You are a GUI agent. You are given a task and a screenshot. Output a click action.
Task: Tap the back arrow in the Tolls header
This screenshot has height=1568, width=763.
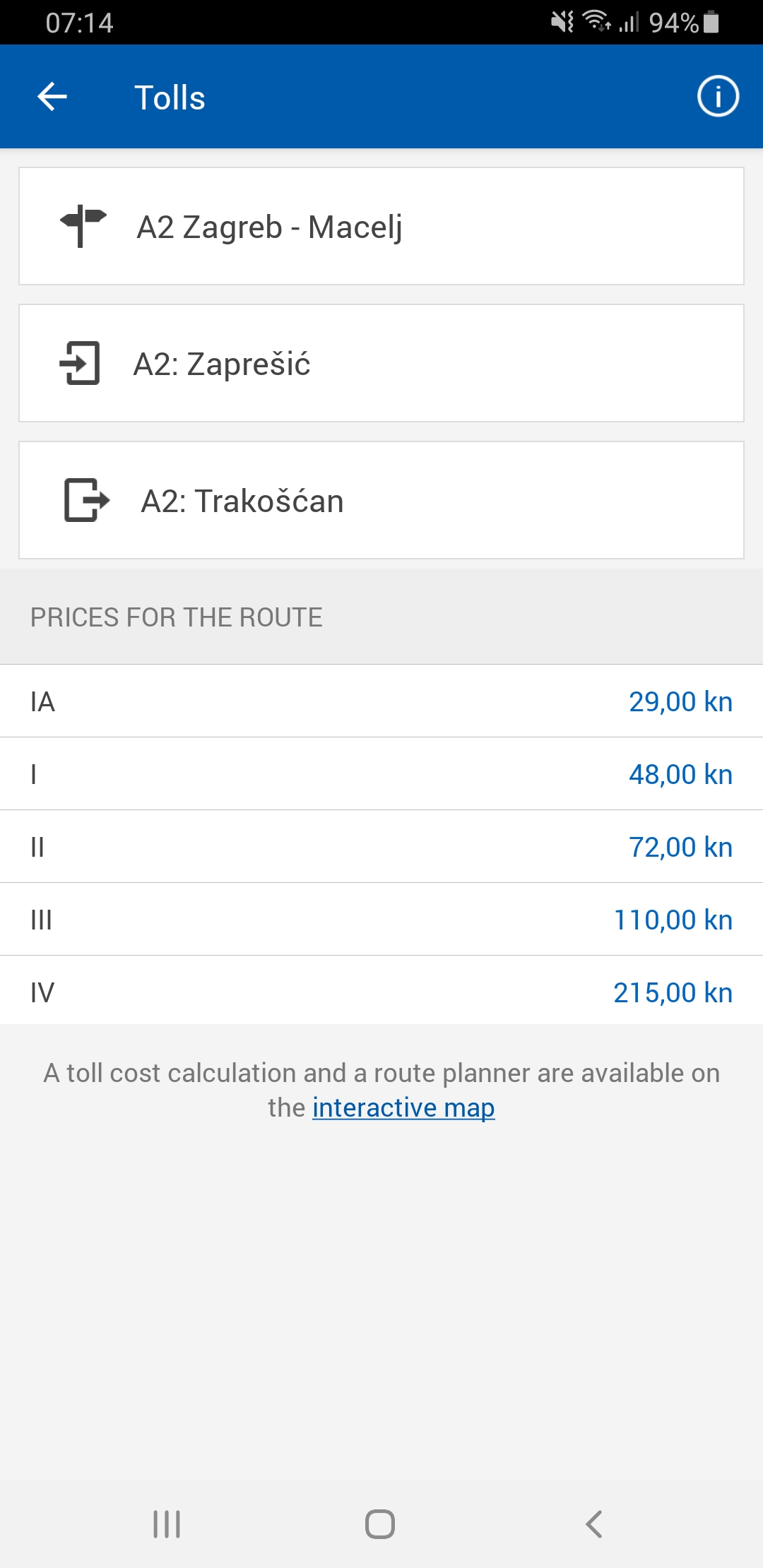click(53, 96)
